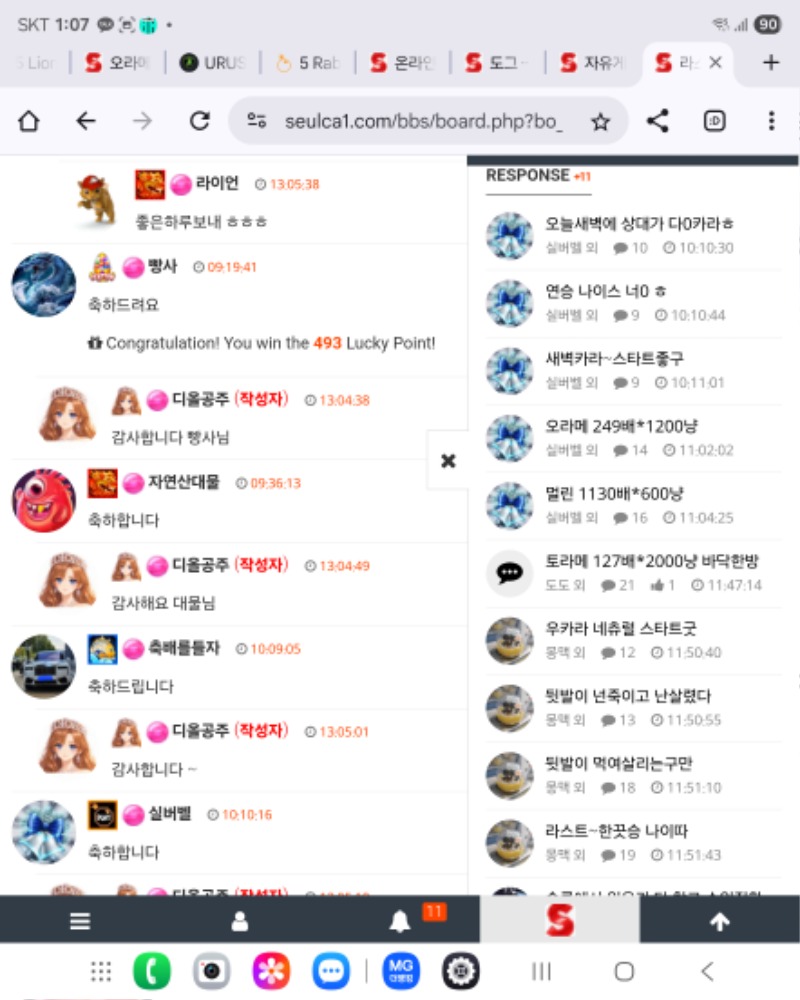Share this page

657,121
